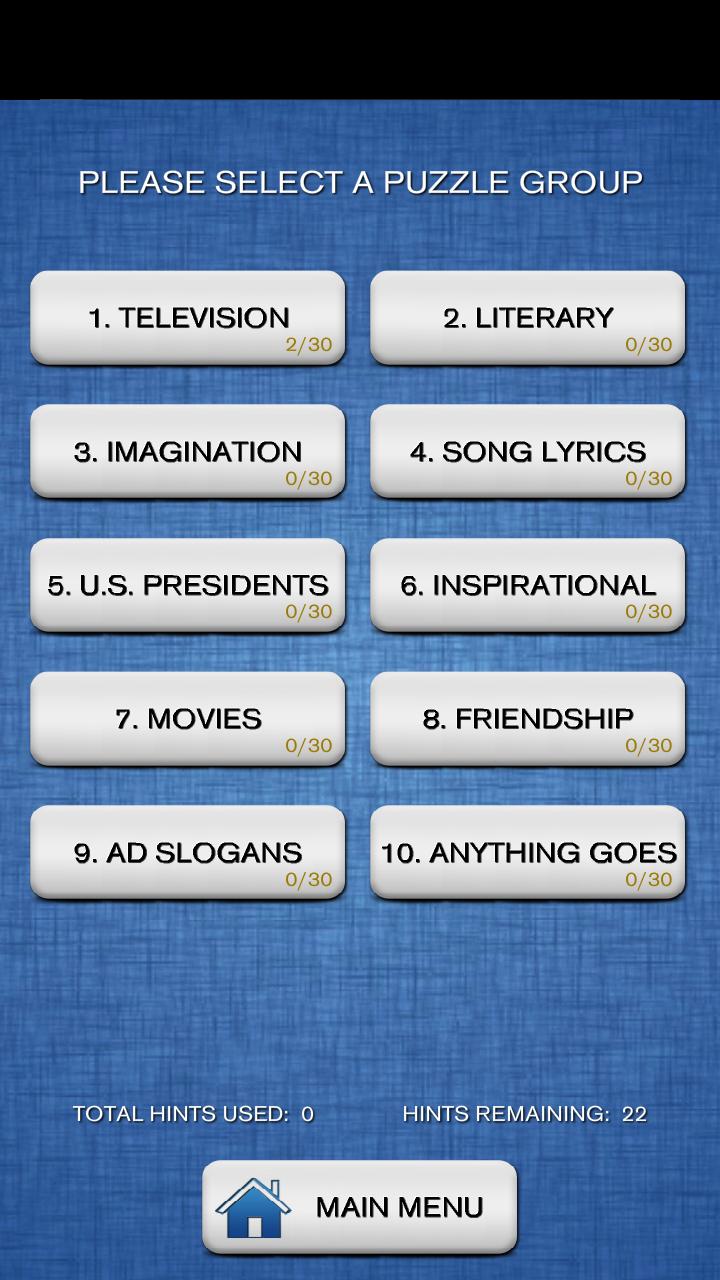Return to the Main Menu

[360, 1207]
